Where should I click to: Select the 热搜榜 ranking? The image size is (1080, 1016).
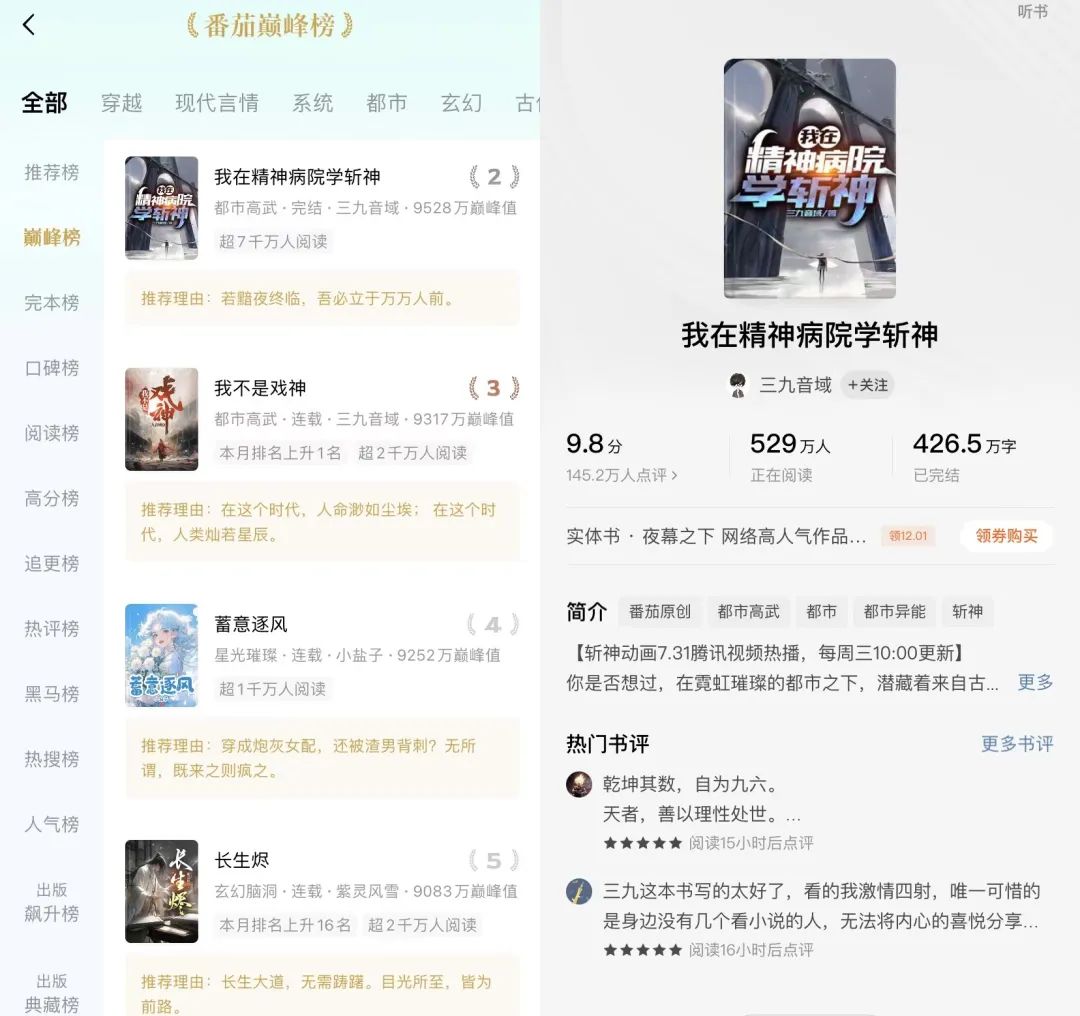coord(52,759)
